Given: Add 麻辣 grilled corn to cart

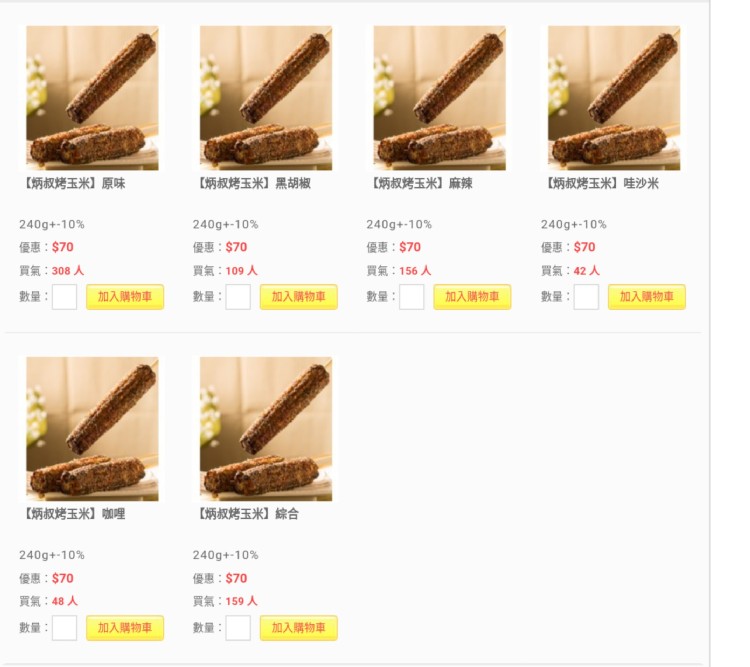Looking at the screenshot, I should (472, 297).
